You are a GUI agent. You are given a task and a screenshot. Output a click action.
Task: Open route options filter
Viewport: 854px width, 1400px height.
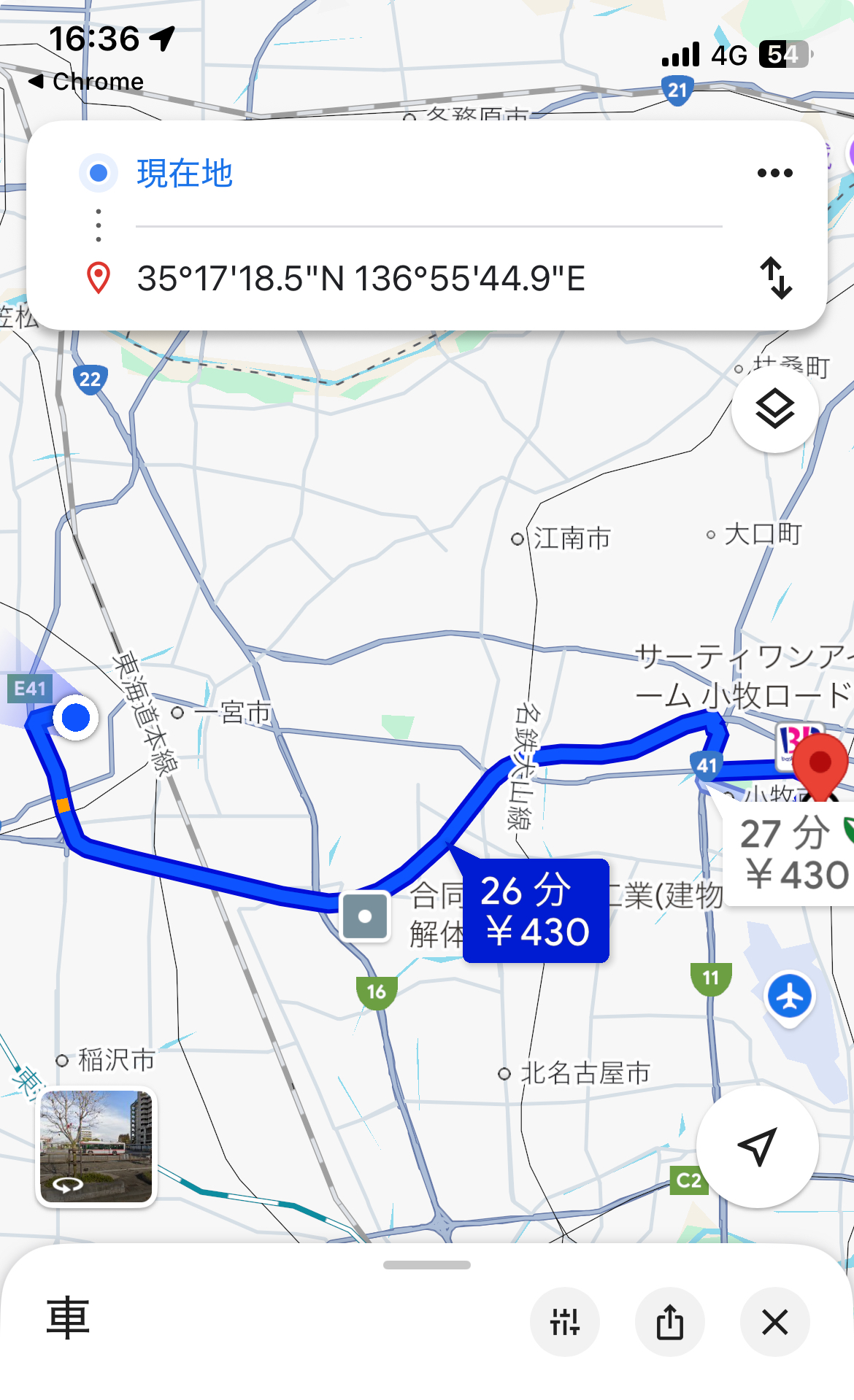tap(565, 1321)
